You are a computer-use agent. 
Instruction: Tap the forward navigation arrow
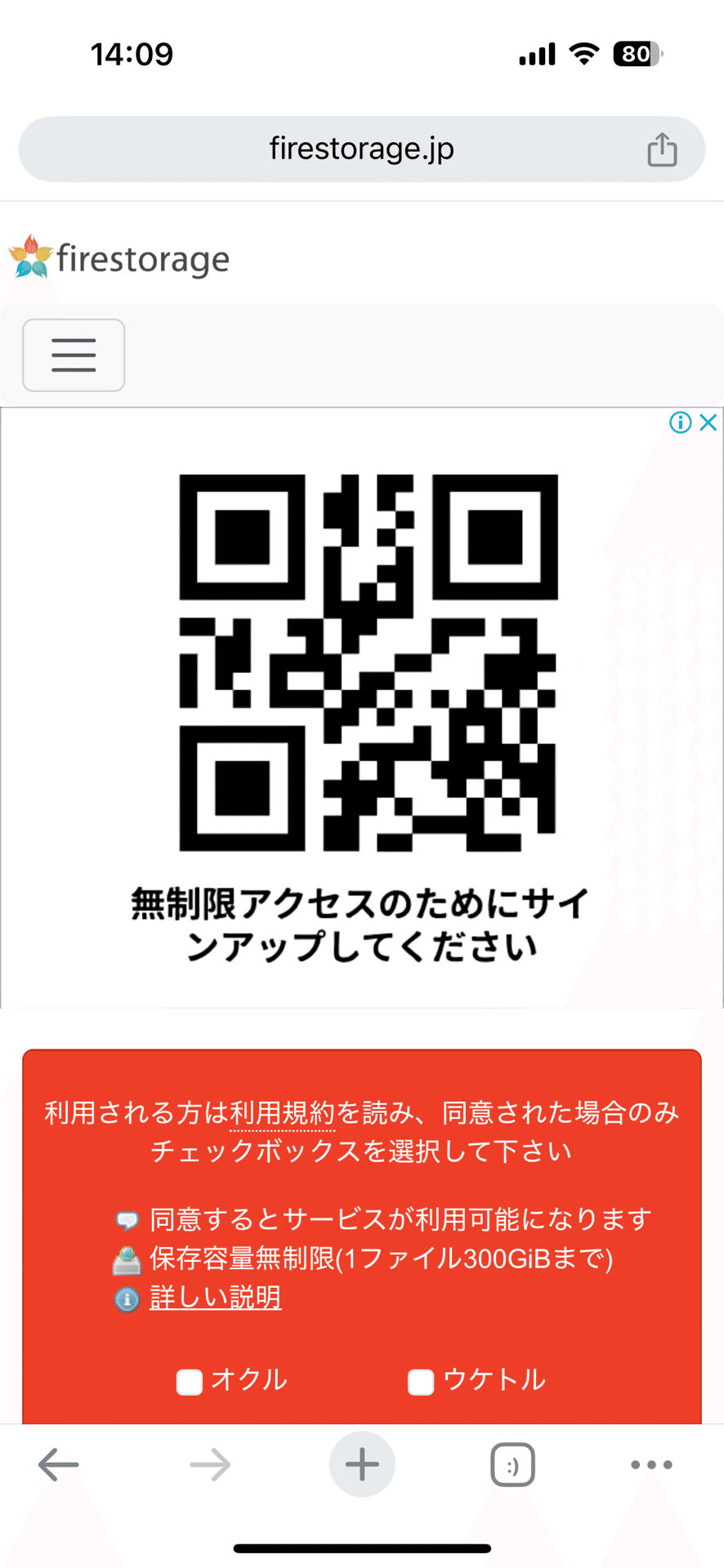[x=209, y=1464]
